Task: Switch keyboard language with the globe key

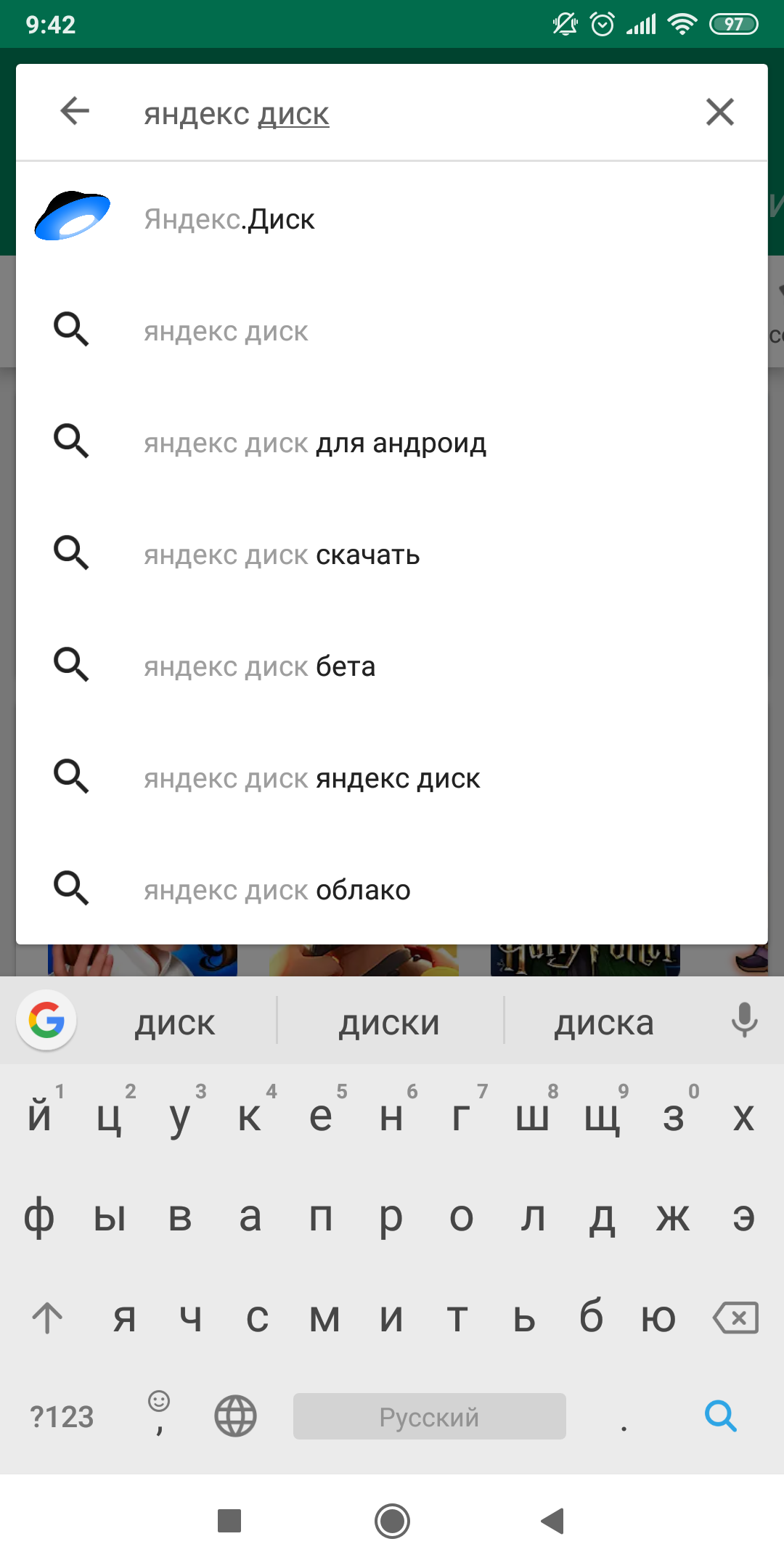Action: (235, 1416)
